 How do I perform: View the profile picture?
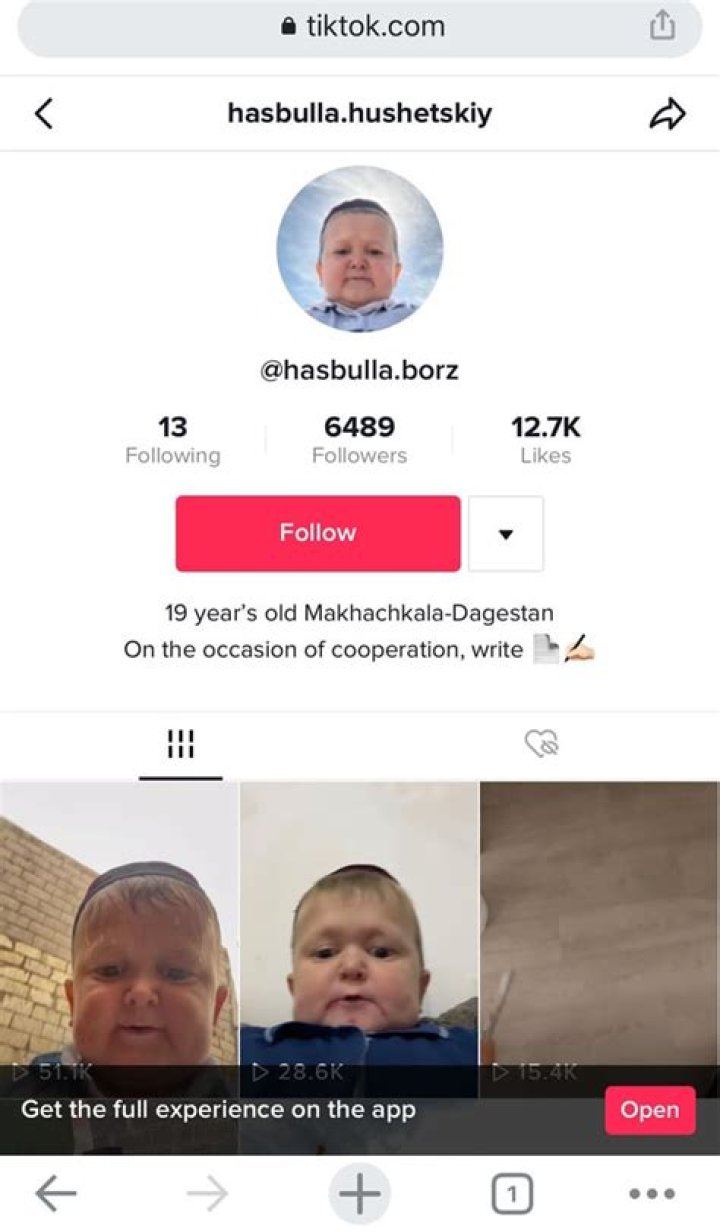tap(360, 249)
